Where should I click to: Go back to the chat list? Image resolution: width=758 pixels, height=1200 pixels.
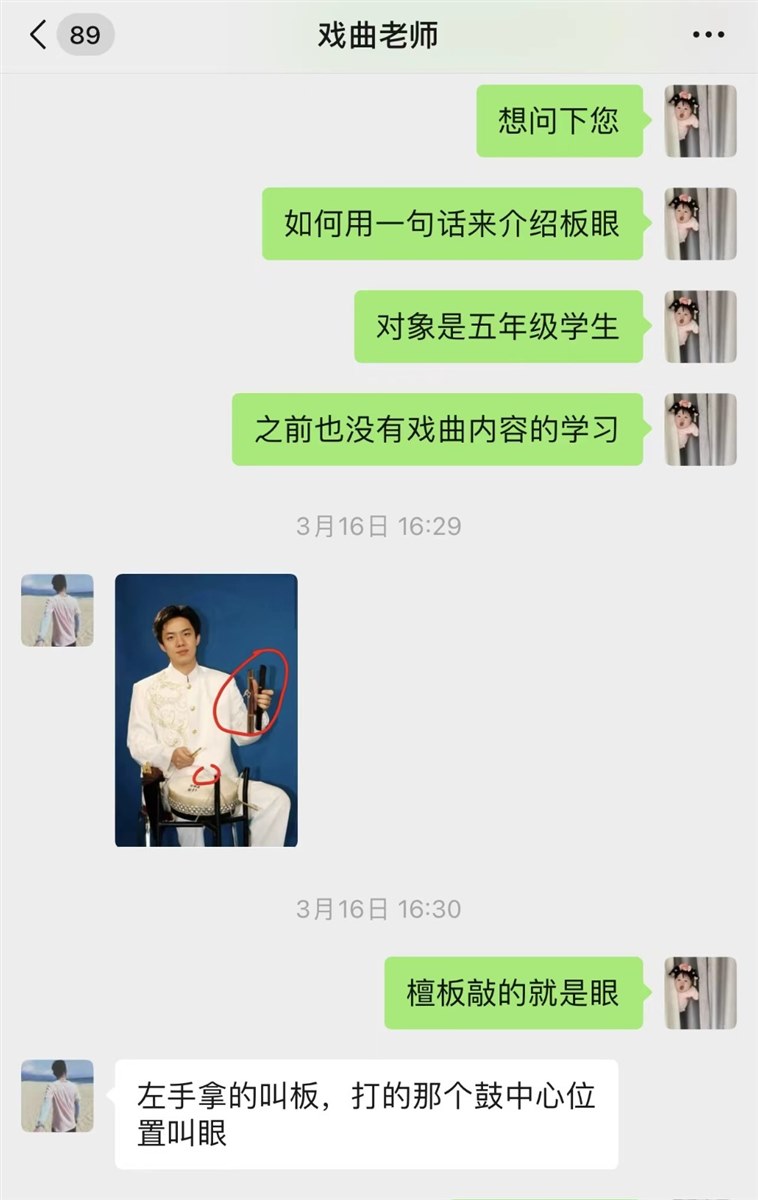[38, 36]
